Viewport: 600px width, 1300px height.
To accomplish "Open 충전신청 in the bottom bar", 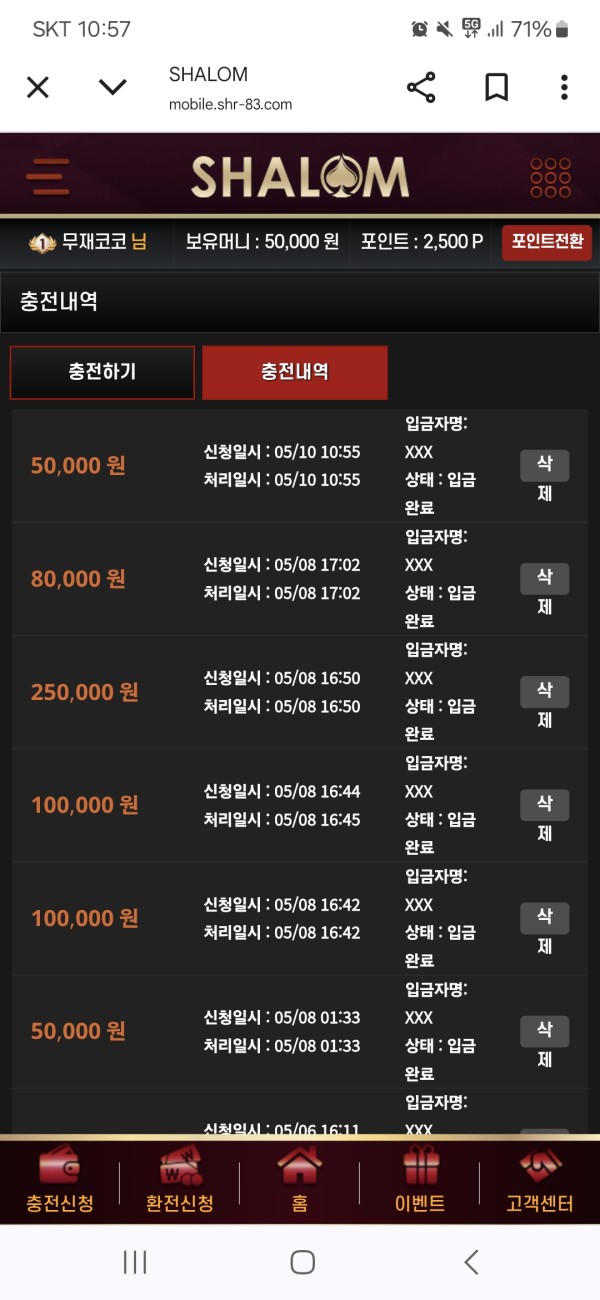I will 60,1182.
